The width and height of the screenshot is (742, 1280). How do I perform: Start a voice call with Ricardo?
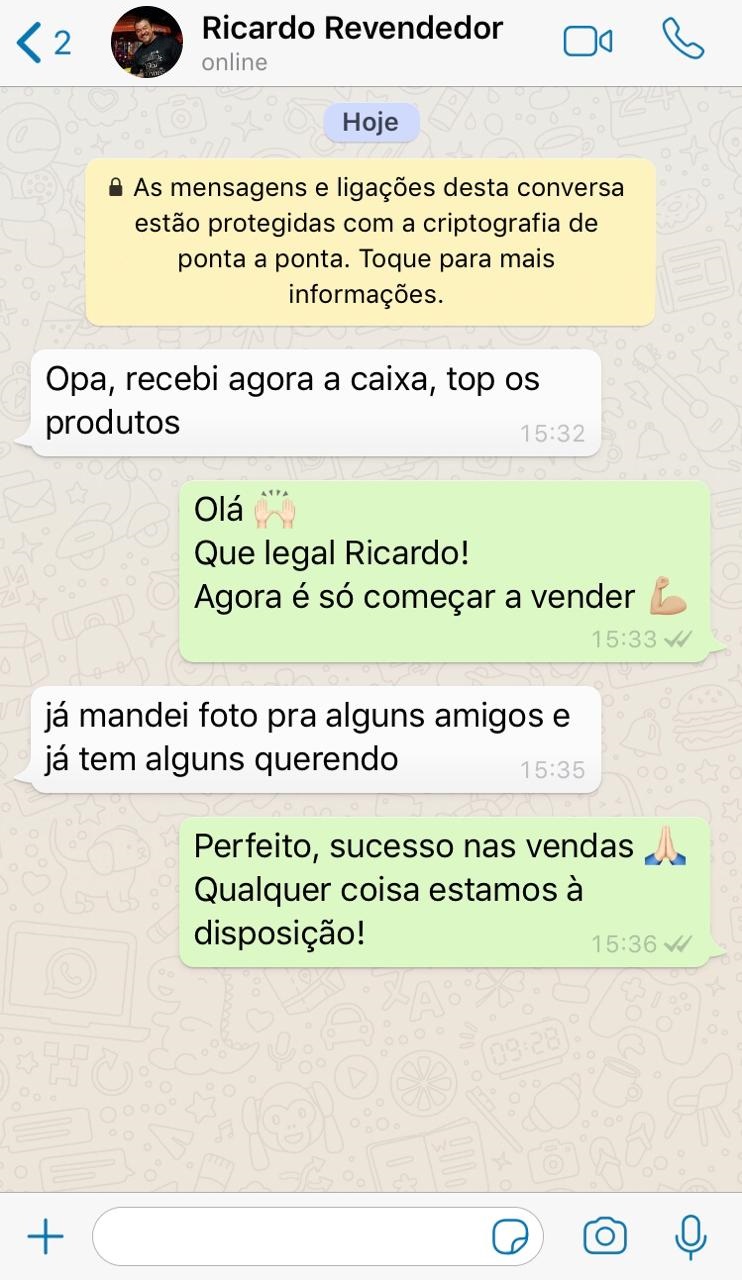click(683, 40)
